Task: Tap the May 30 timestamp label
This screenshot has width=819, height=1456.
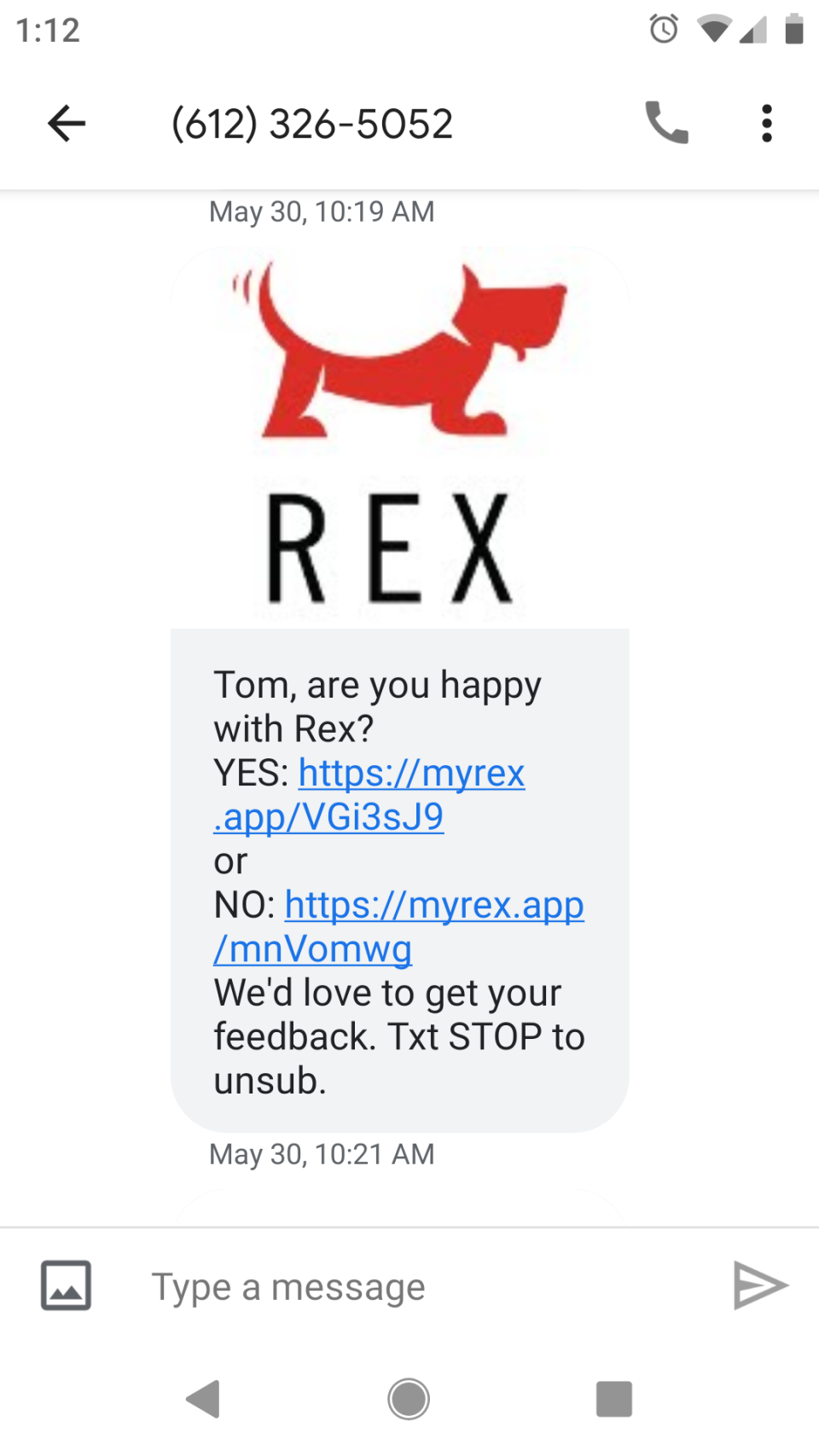Action: [321, 212]
